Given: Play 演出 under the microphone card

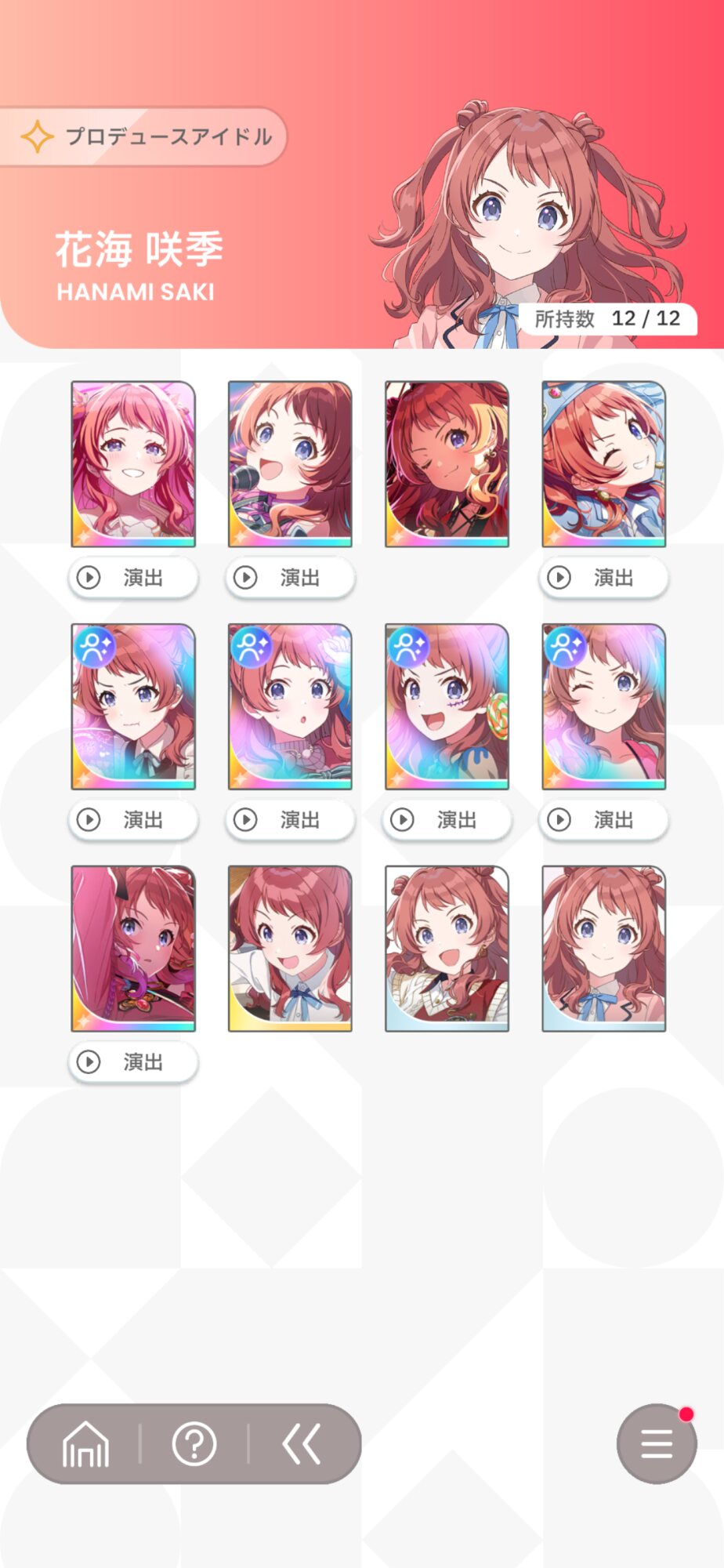Looking at the screenshot, I should [290, 578].
